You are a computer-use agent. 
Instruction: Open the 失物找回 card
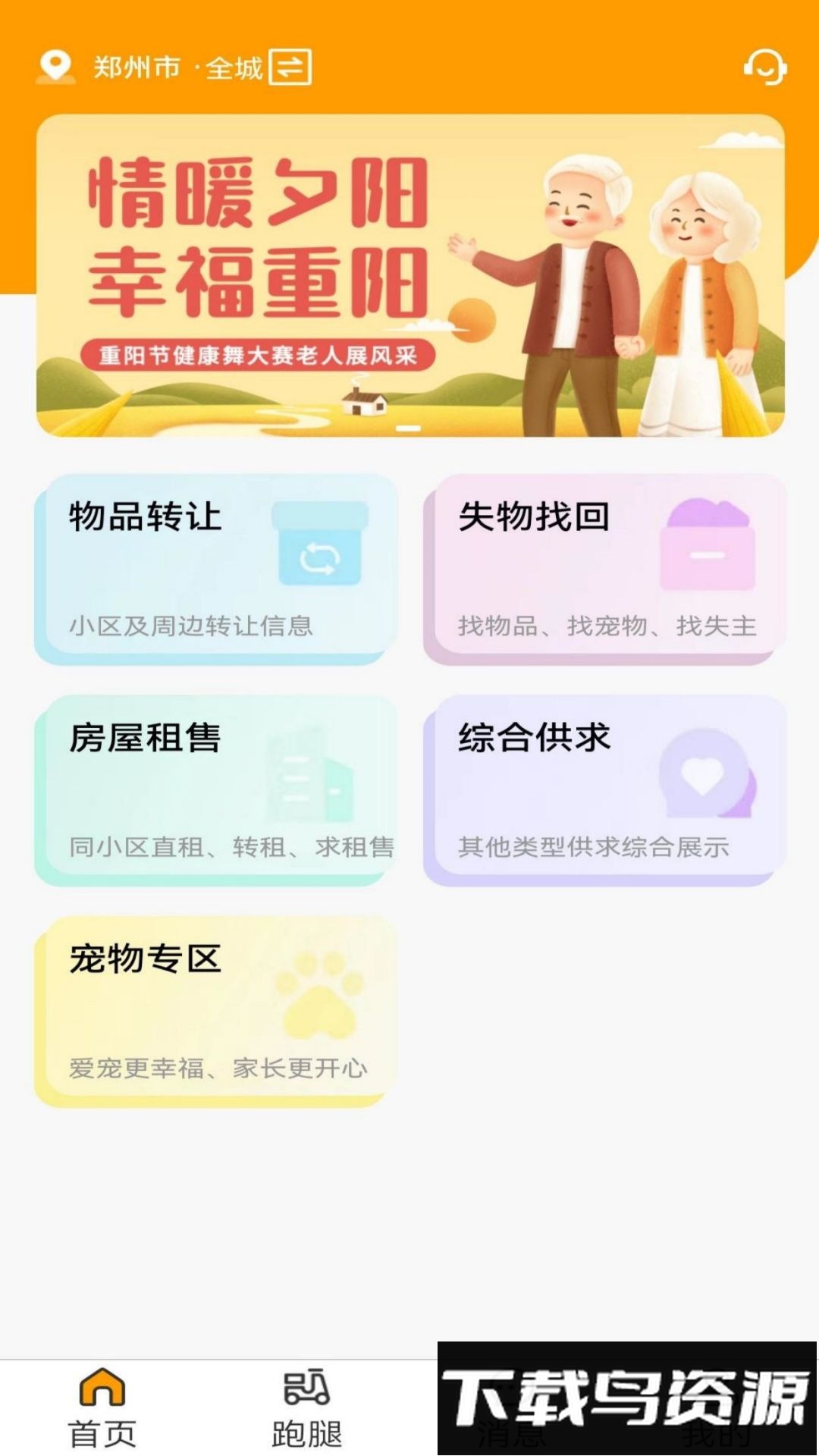(x=604, y=569)
